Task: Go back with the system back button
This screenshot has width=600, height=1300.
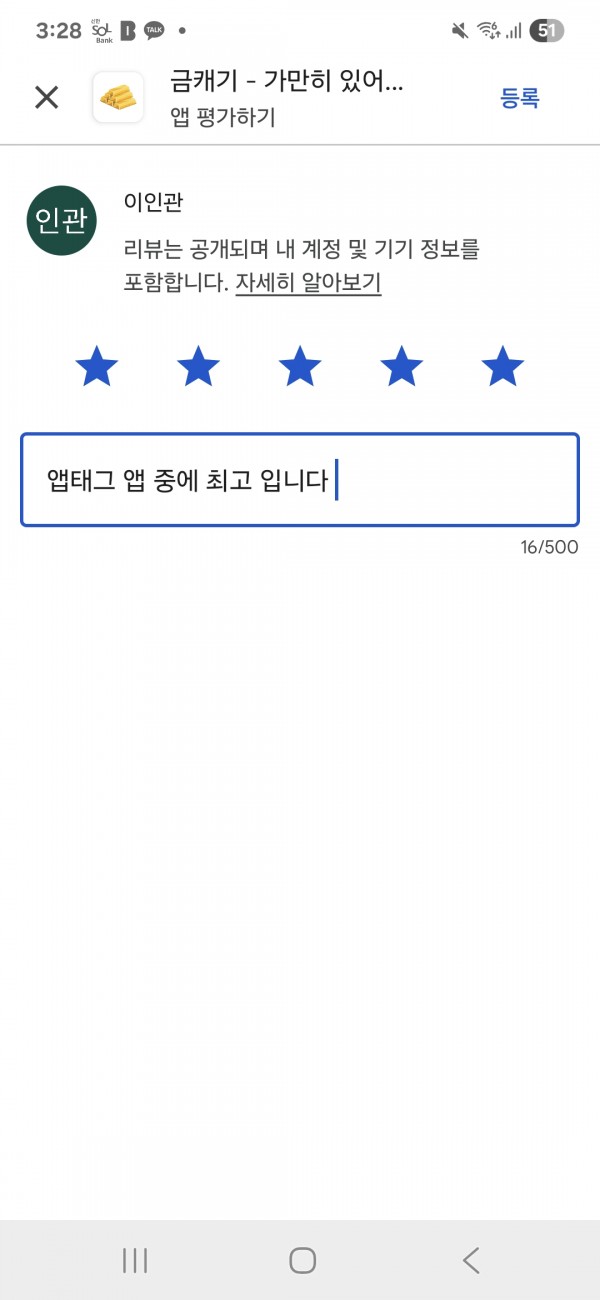Action: click(x=471, y=1260)
